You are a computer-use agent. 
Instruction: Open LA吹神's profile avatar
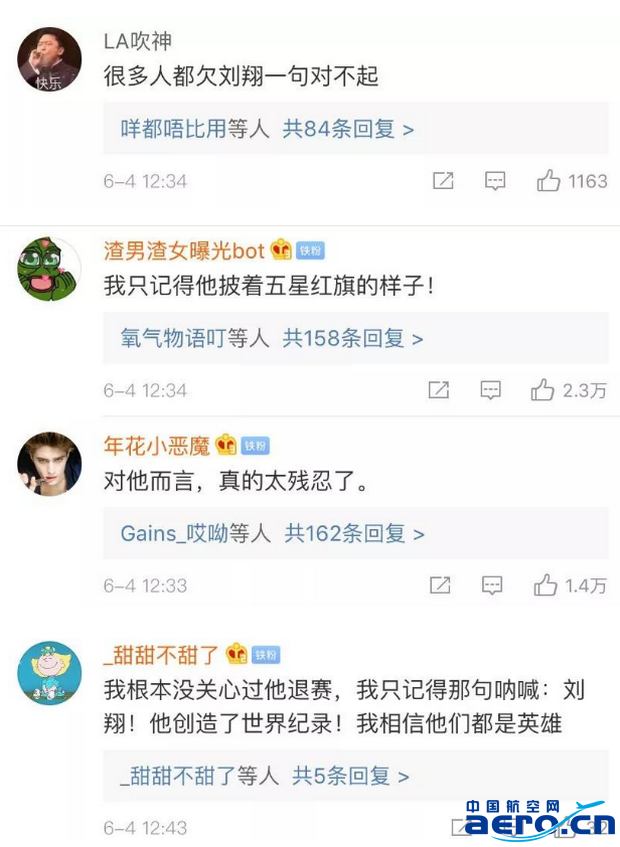[49, 60]
